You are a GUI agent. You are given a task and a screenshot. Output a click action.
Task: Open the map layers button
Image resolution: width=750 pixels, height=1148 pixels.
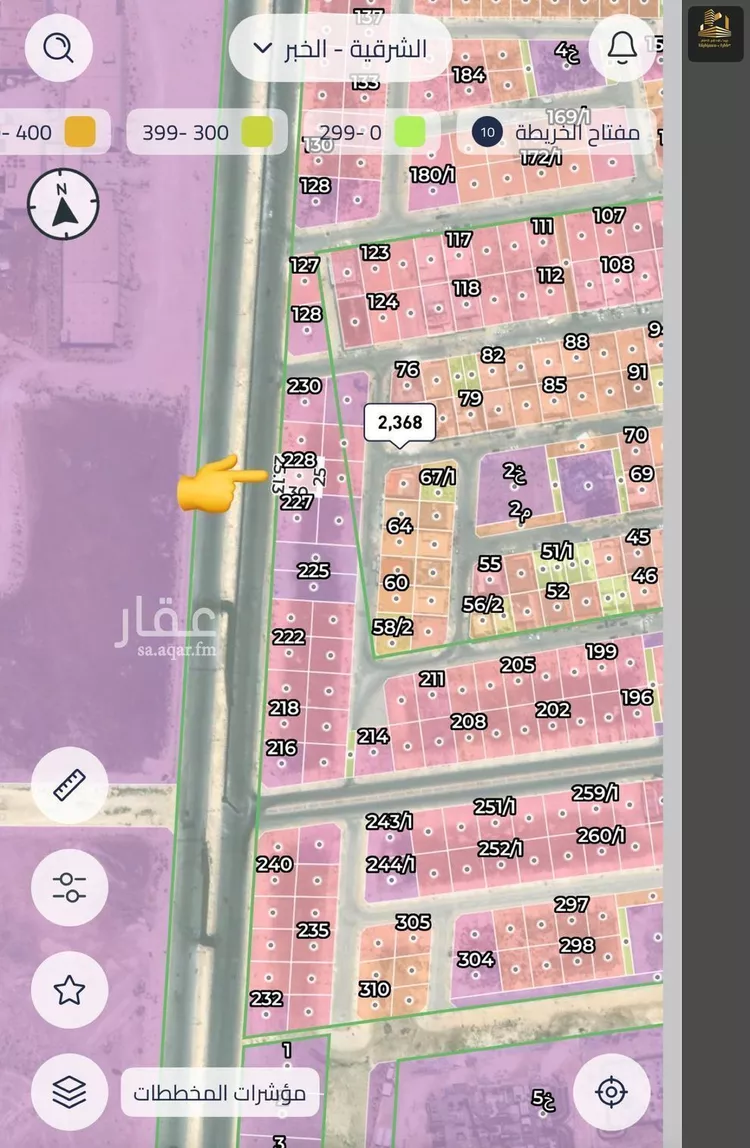click(69, 1092)
